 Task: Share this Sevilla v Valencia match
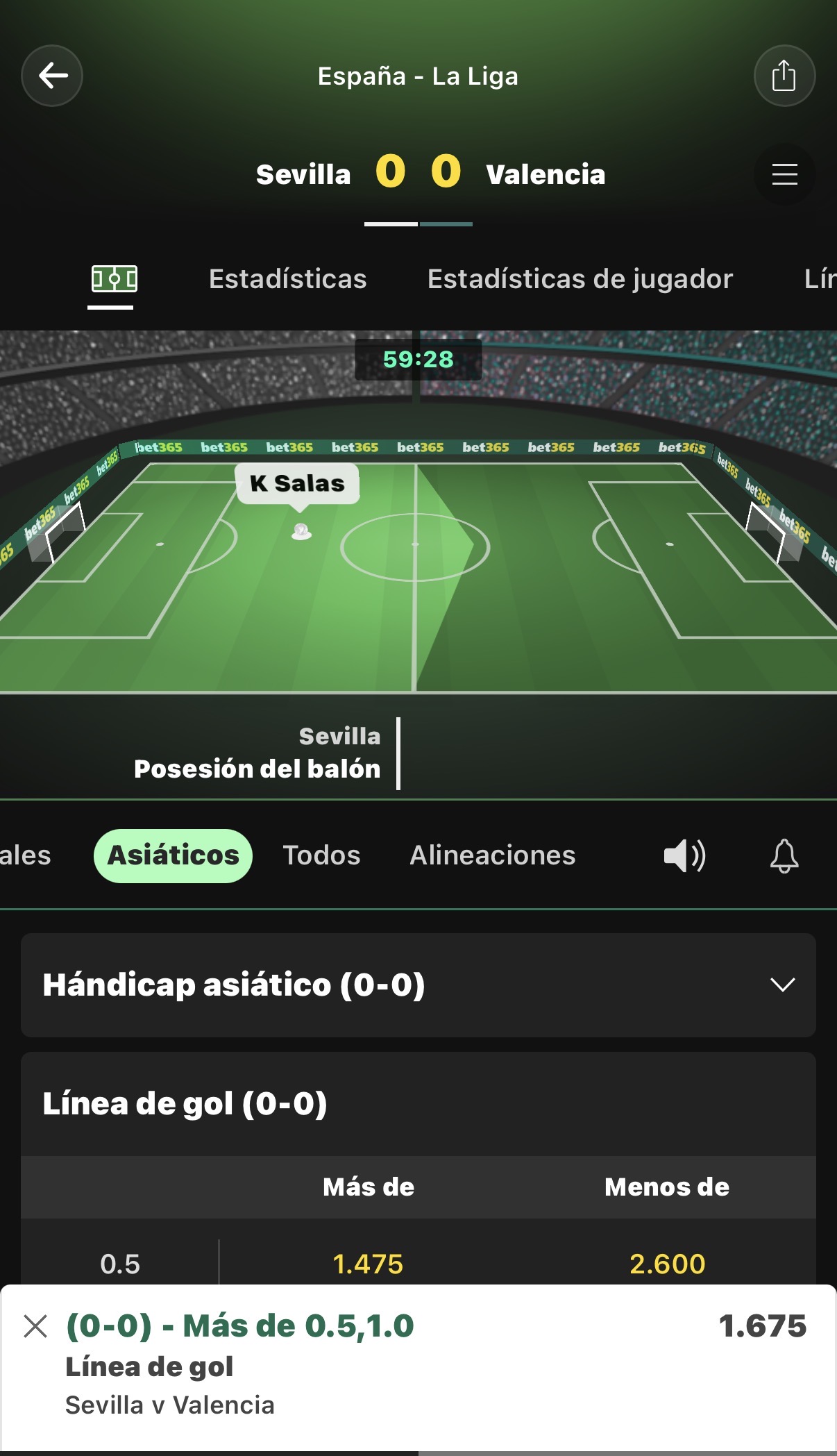click(784, 76)
